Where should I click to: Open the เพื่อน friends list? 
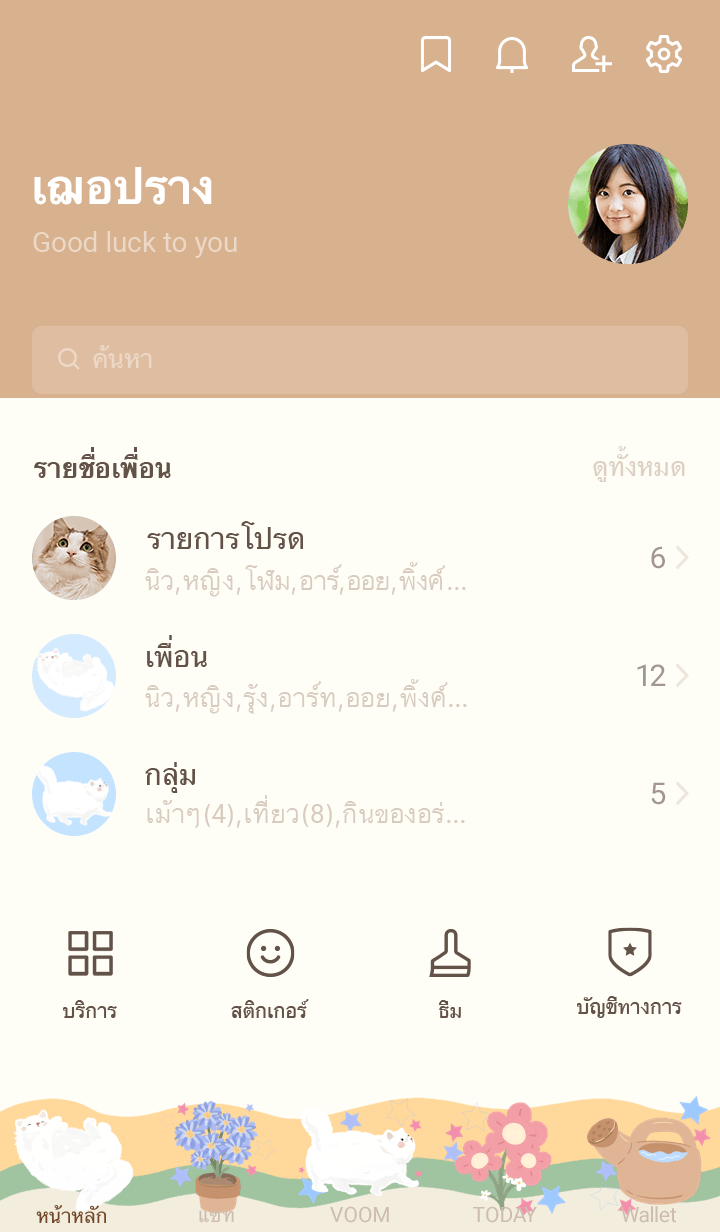[x=360, y=676]
